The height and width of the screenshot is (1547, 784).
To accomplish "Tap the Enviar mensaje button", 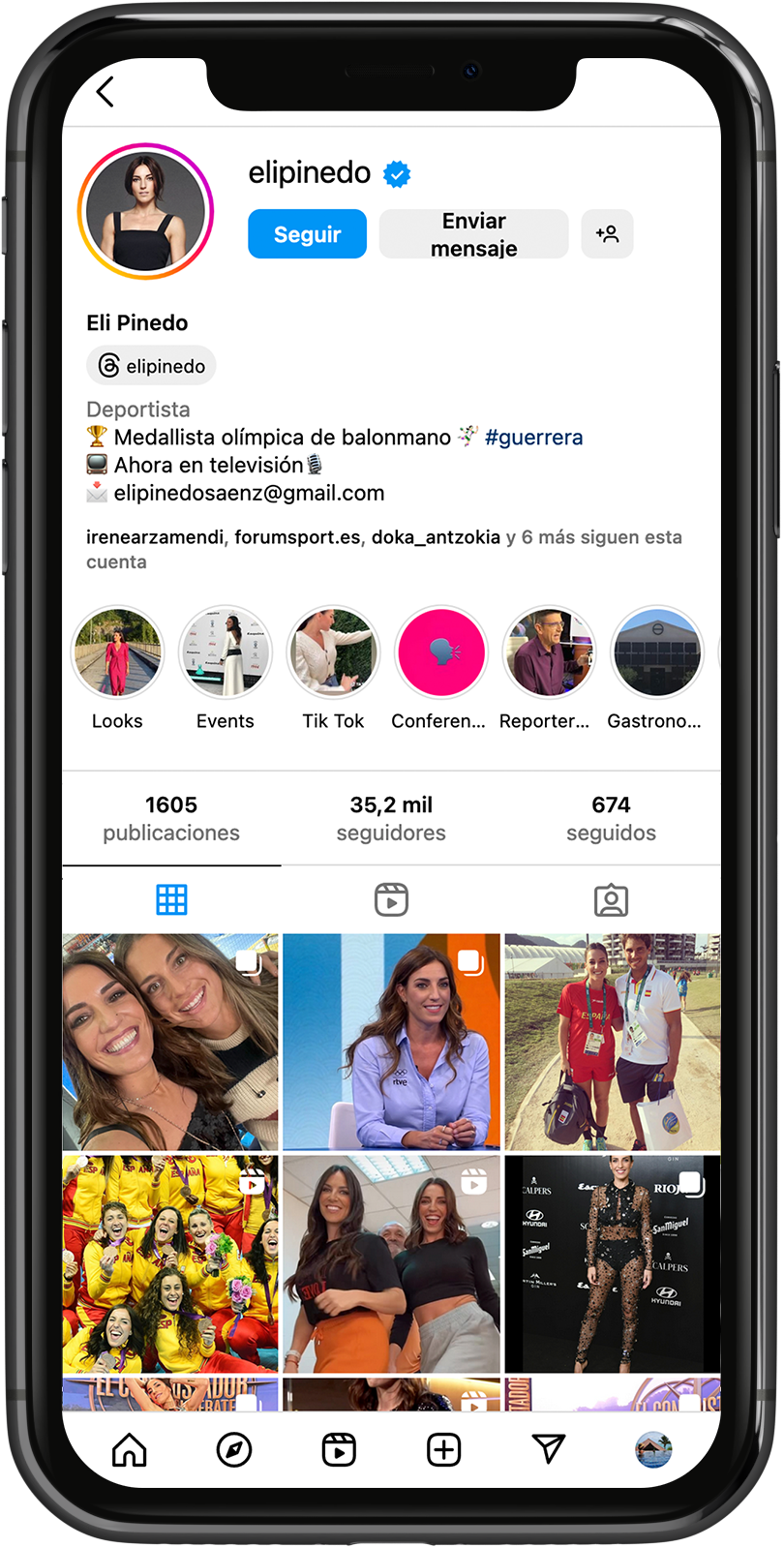I will tap(473, 234).
